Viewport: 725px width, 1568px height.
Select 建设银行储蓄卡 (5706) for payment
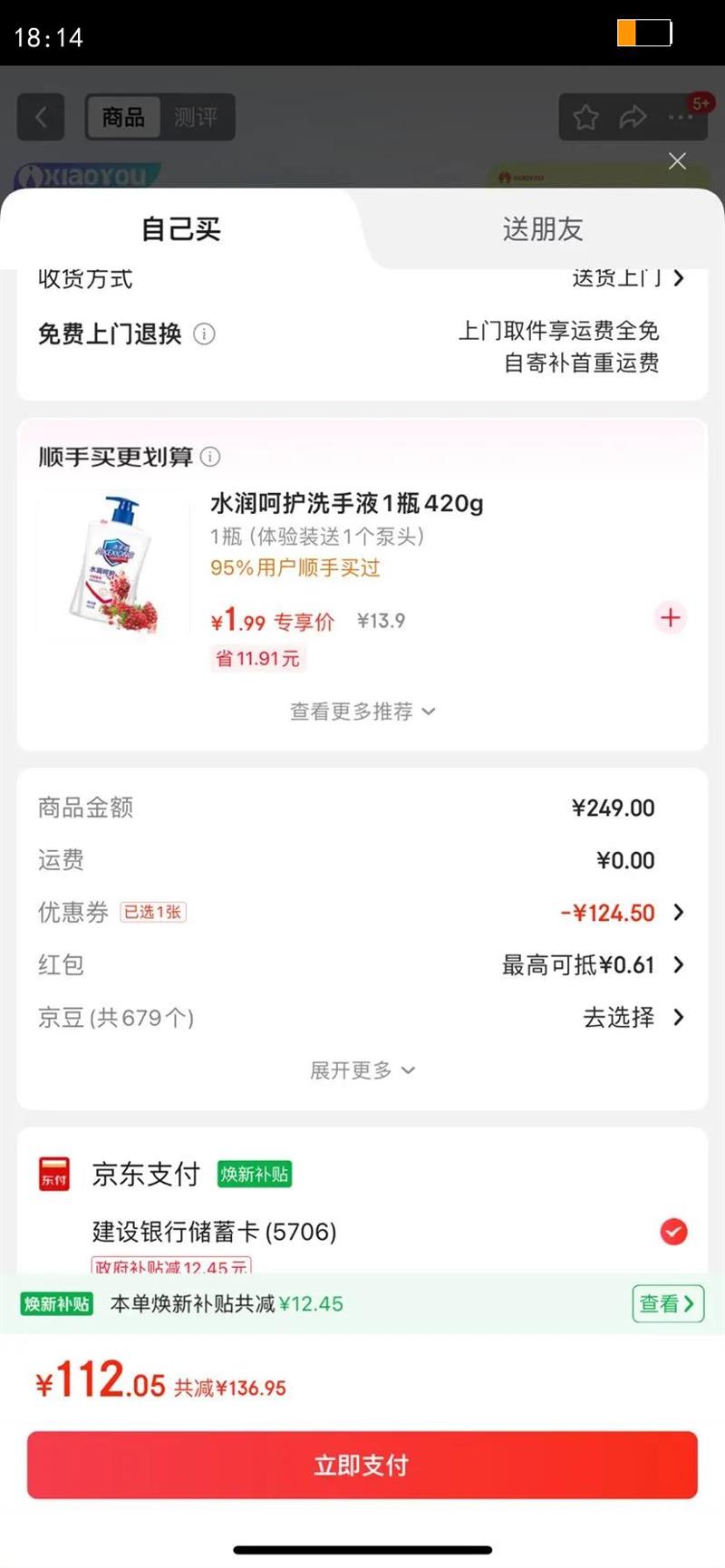pyautogui.click(x=672, y=1232)
